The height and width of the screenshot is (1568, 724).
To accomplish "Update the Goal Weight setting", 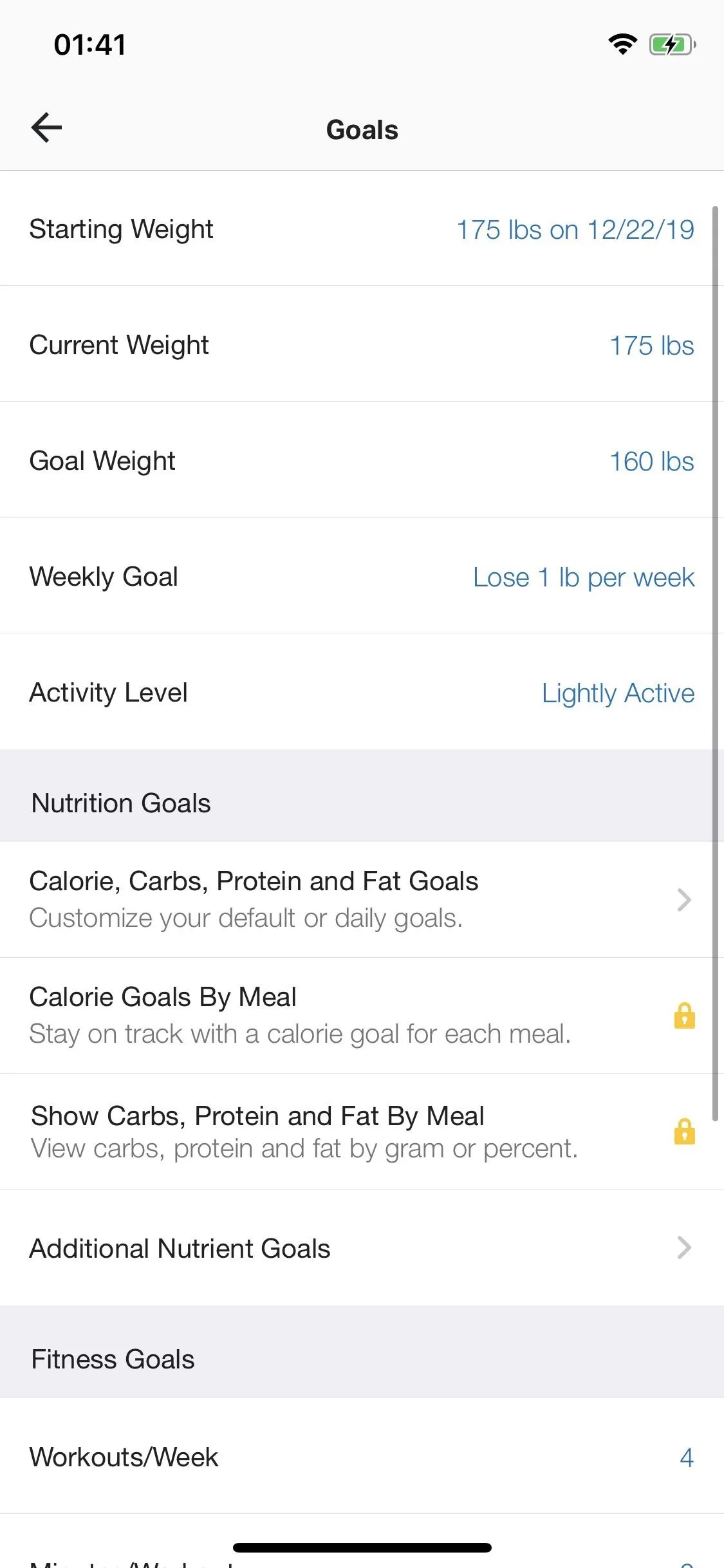I will tap(362, 460).
